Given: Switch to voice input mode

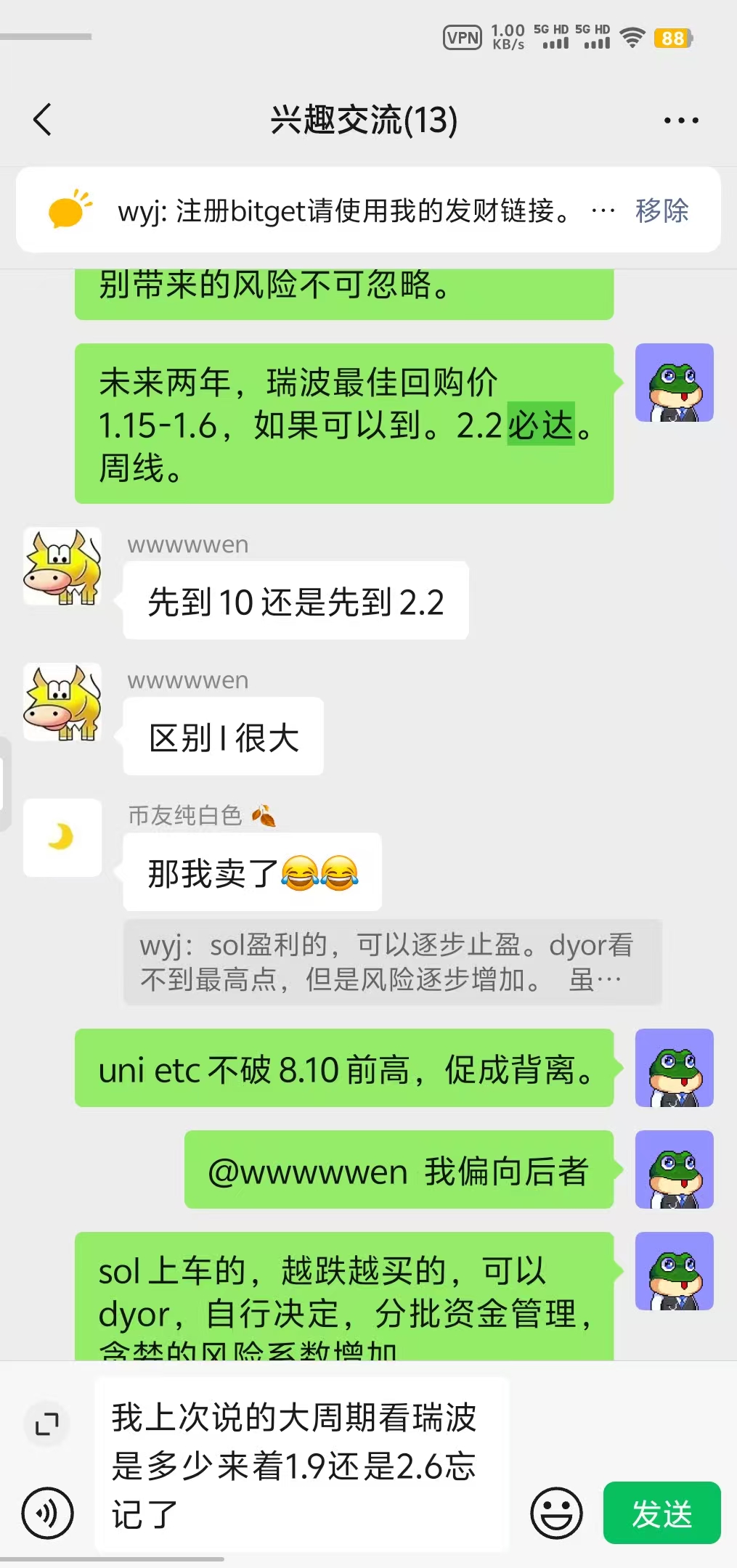Looking at the screenshot, I should pos(46,1512).
